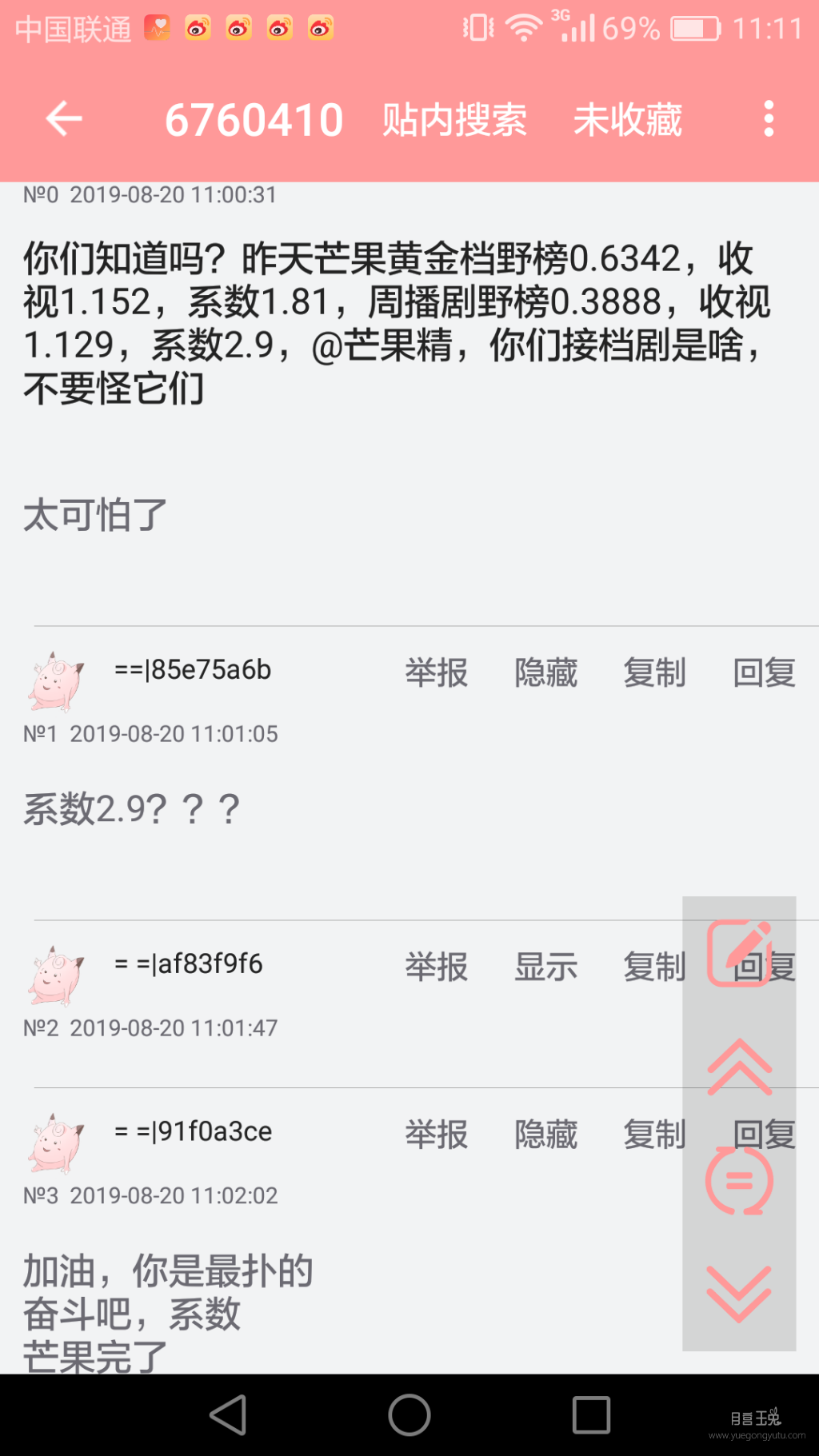Tap the circled equals navigation icon
This screenshot has height=1456, width=819.
point(740,1182)
